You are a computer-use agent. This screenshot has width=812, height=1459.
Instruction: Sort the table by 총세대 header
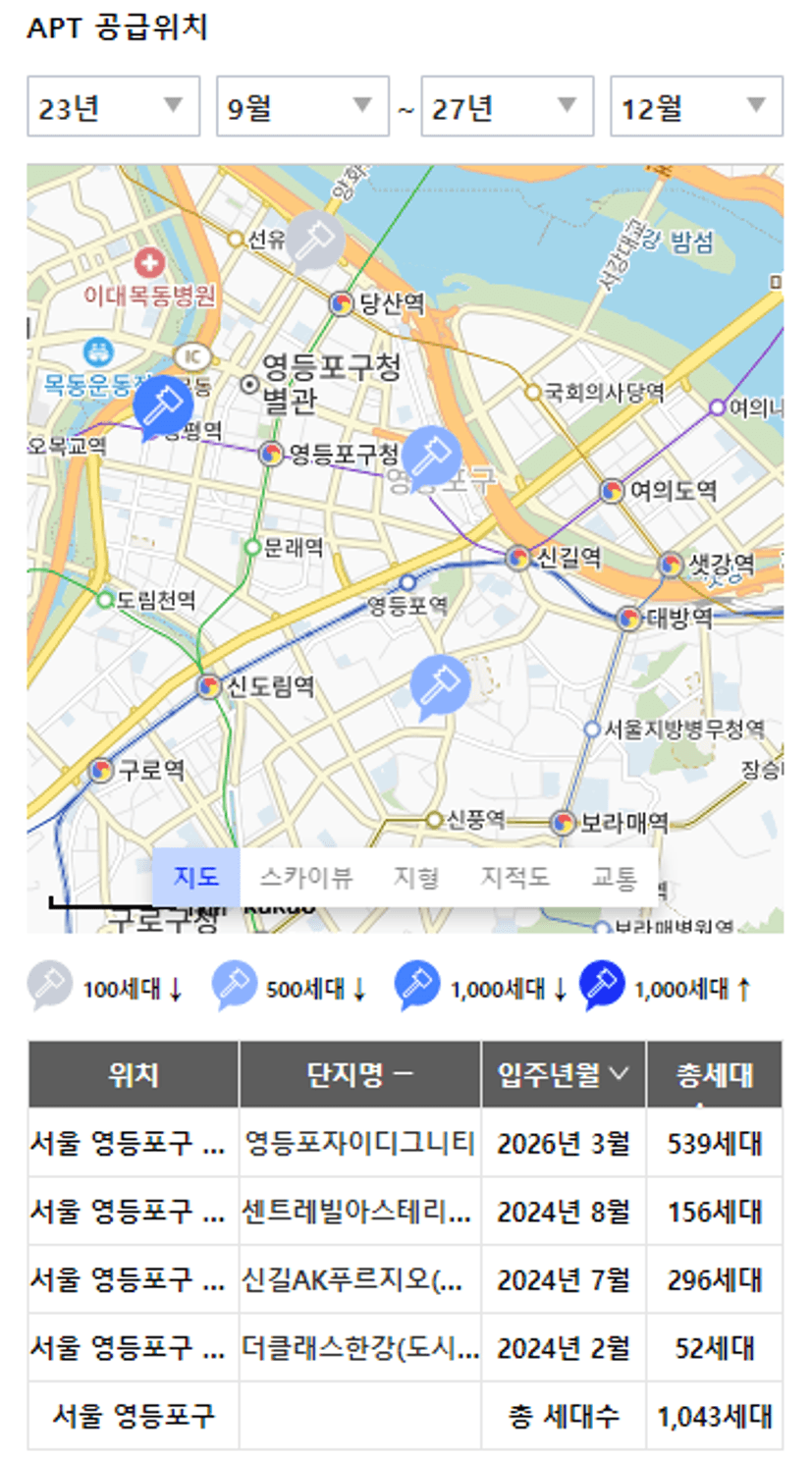point(715,1074)
